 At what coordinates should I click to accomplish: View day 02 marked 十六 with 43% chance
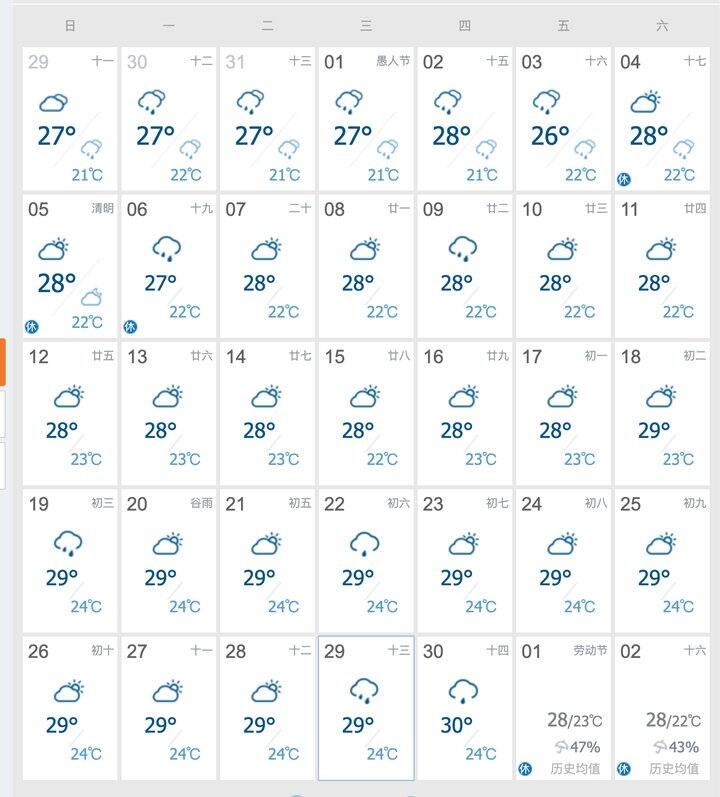[662, 708]
